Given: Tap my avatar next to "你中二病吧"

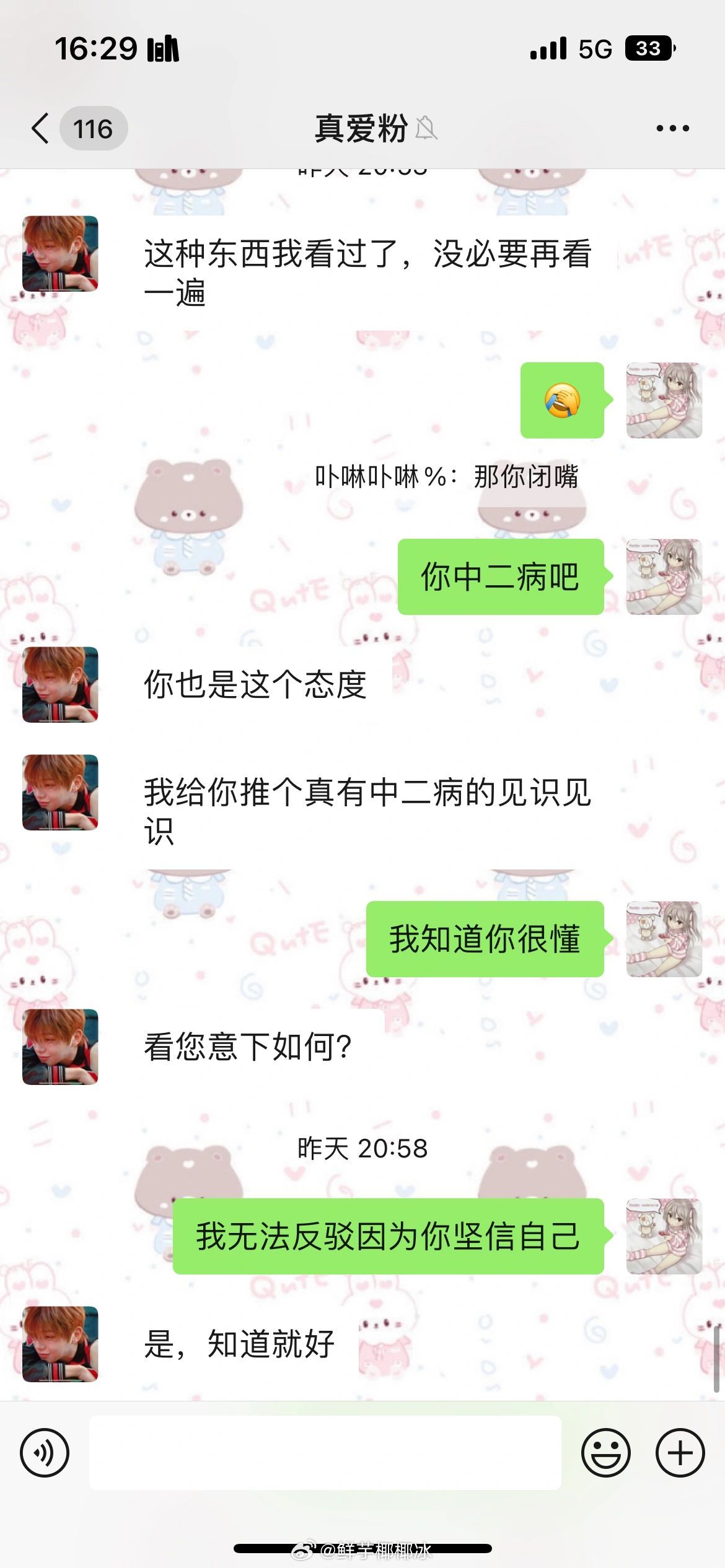Looking at the screenshot, I should point(664,577).
